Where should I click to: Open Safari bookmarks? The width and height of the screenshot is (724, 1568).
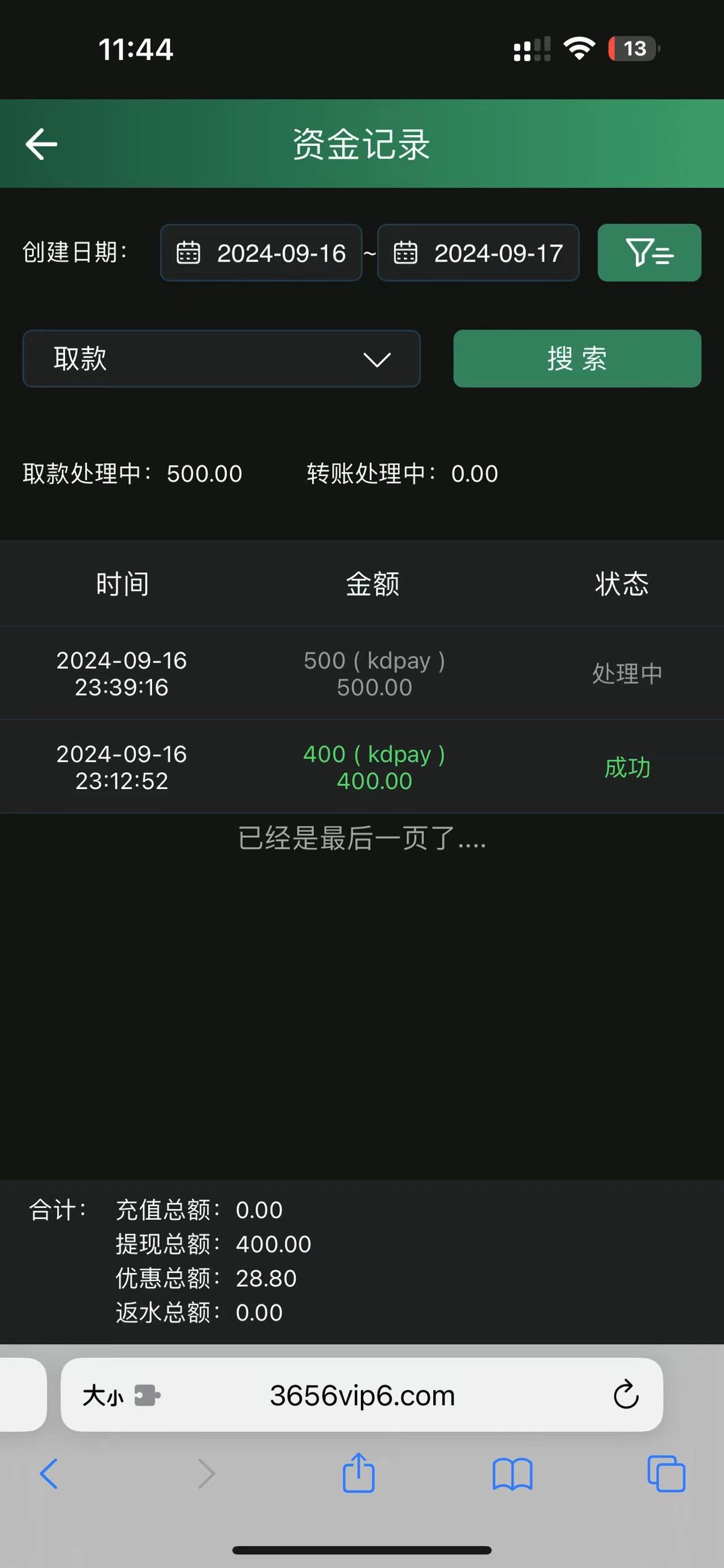512,1474
